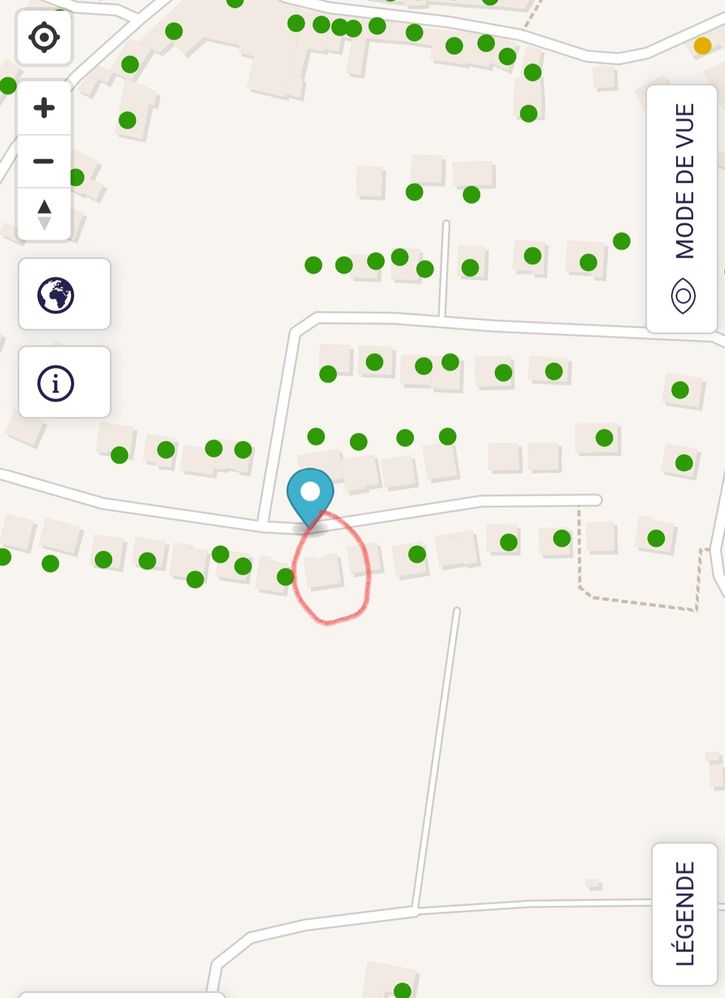Reset the map compass orientation
The image size is (725, 998).
click(44, 214)
